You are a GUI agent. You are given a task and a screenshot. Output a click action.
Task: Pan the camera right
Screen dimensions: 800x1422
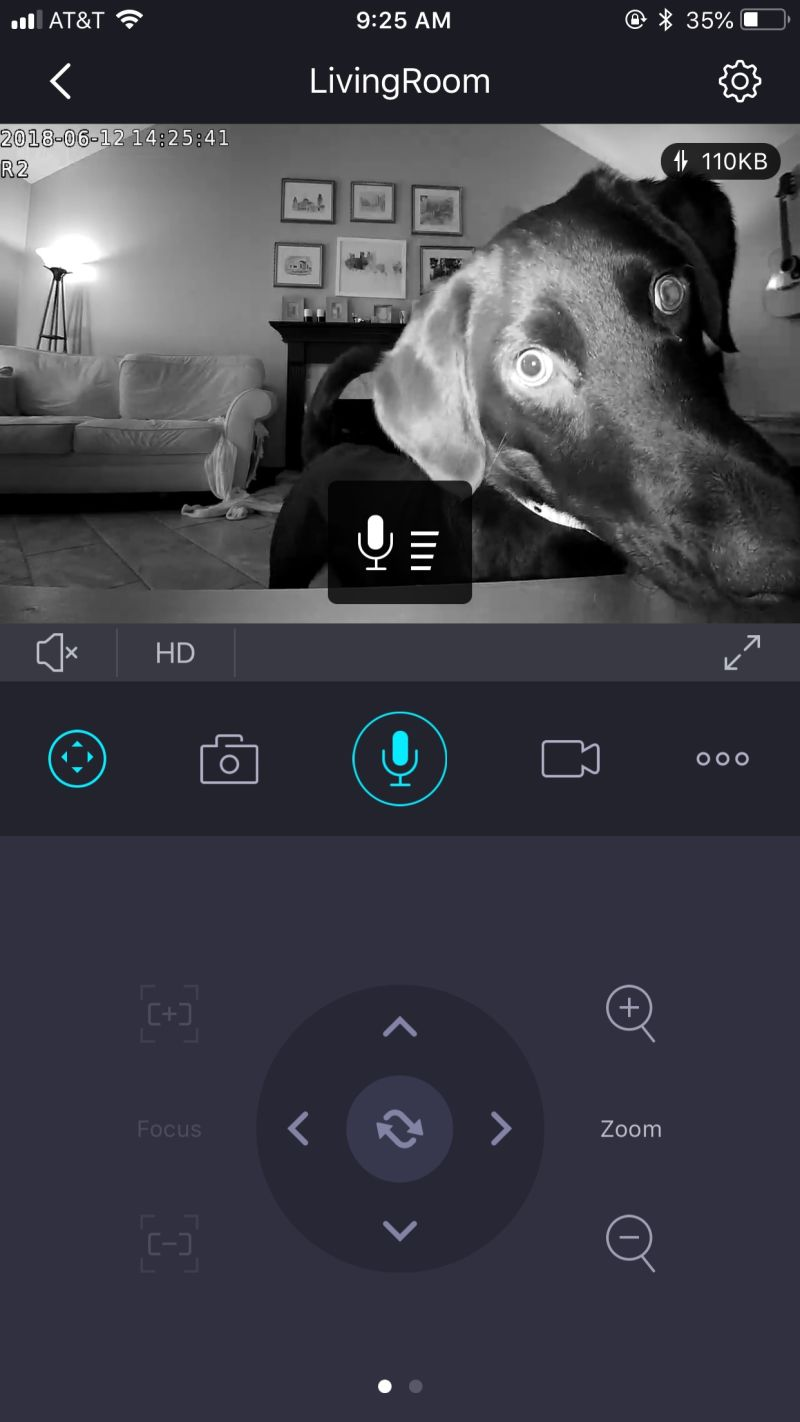501,1129
